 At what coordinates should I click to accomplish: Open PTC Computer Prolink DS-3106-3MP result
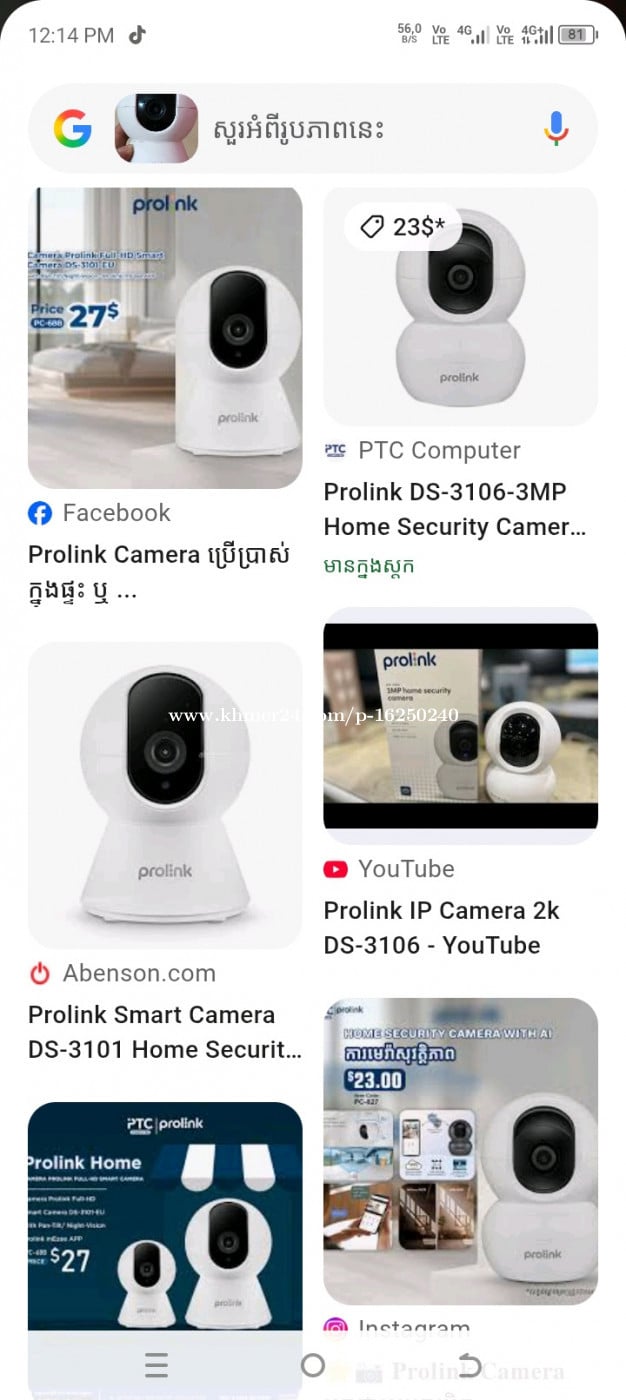[460, 306]
